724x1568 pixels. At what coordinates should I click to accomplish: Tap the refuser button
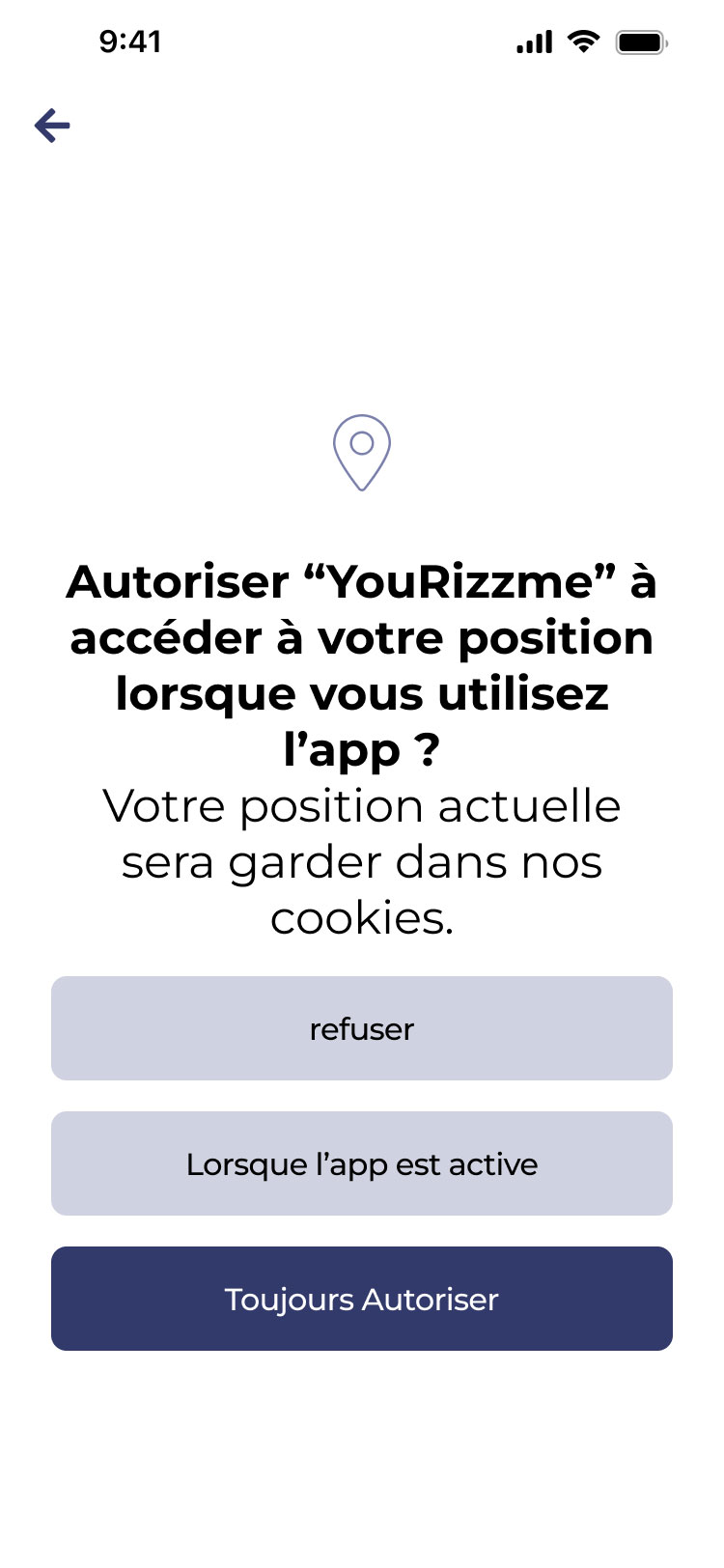pyautogui.click(x=361, y=1028)
